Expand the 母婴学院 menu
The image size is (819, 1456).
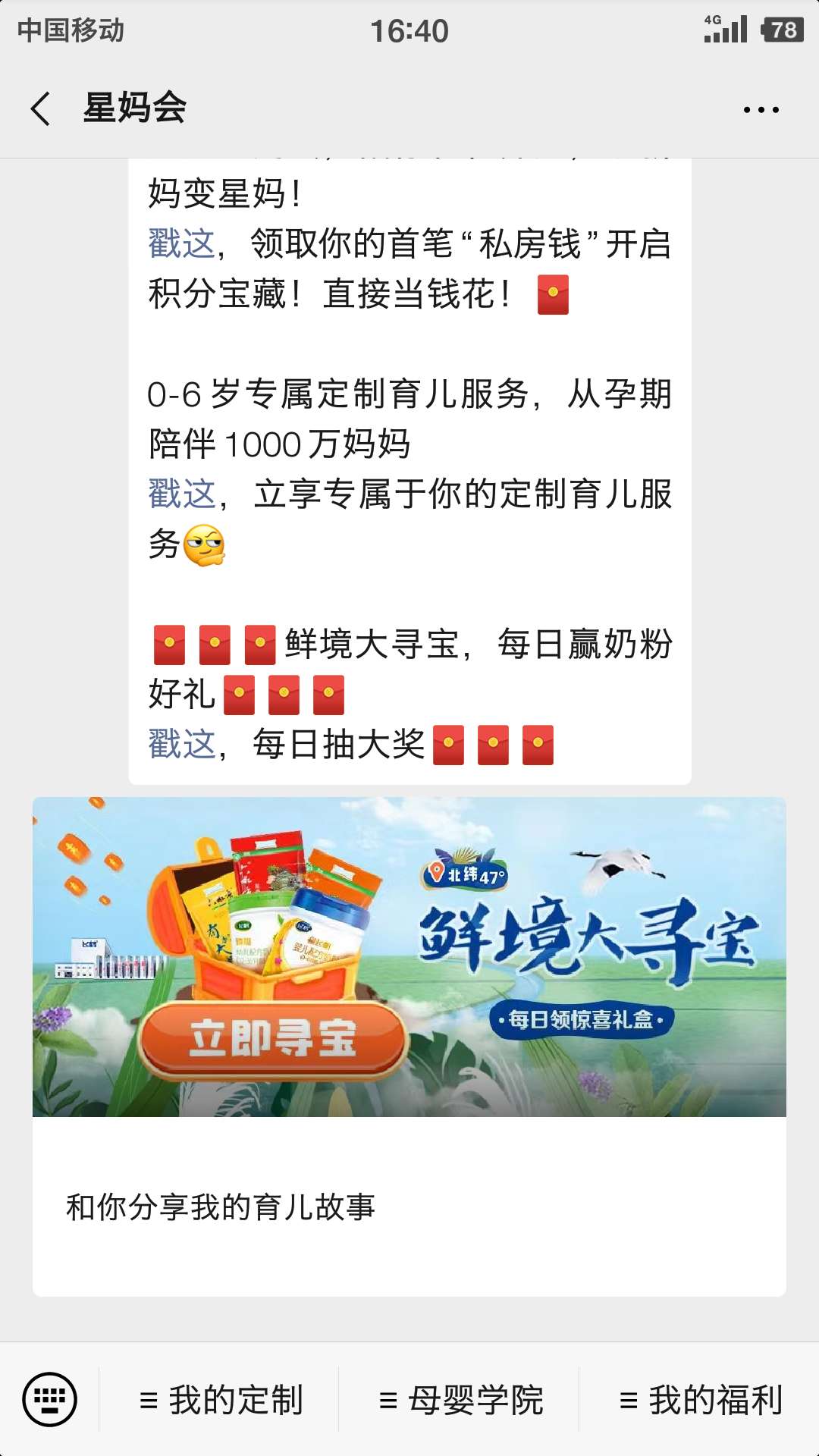460,1400
